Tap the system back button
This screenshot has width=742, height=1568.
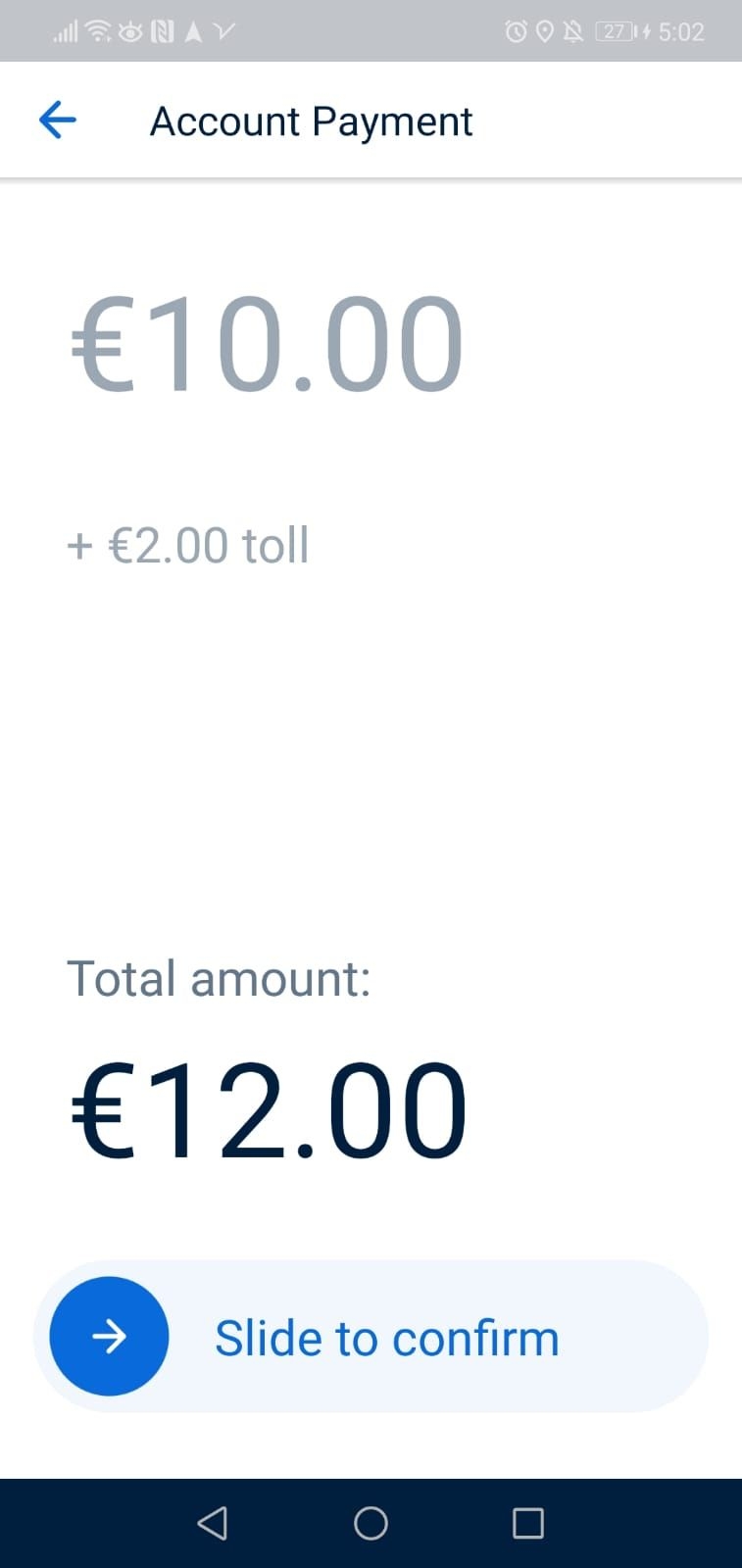click(213, 1523)
